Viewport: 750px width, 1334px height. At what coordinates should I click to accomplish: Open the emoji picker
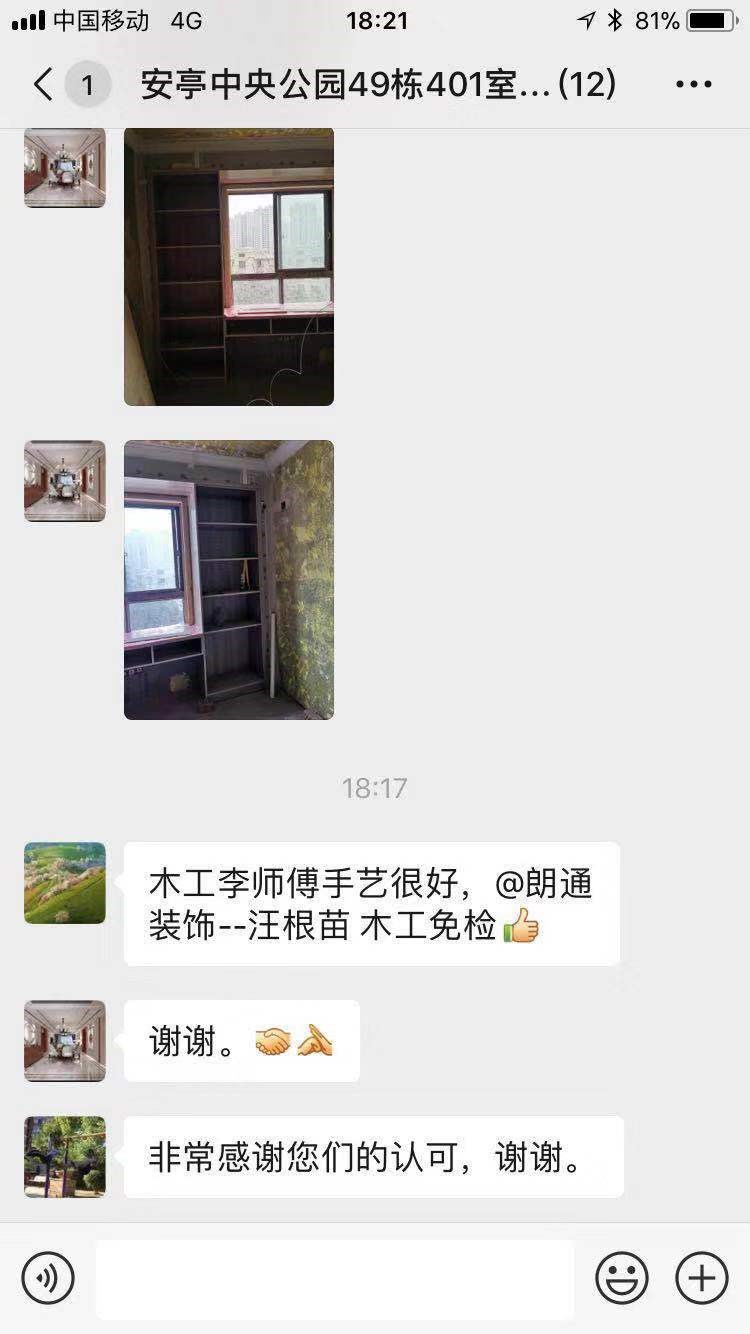621,1278
